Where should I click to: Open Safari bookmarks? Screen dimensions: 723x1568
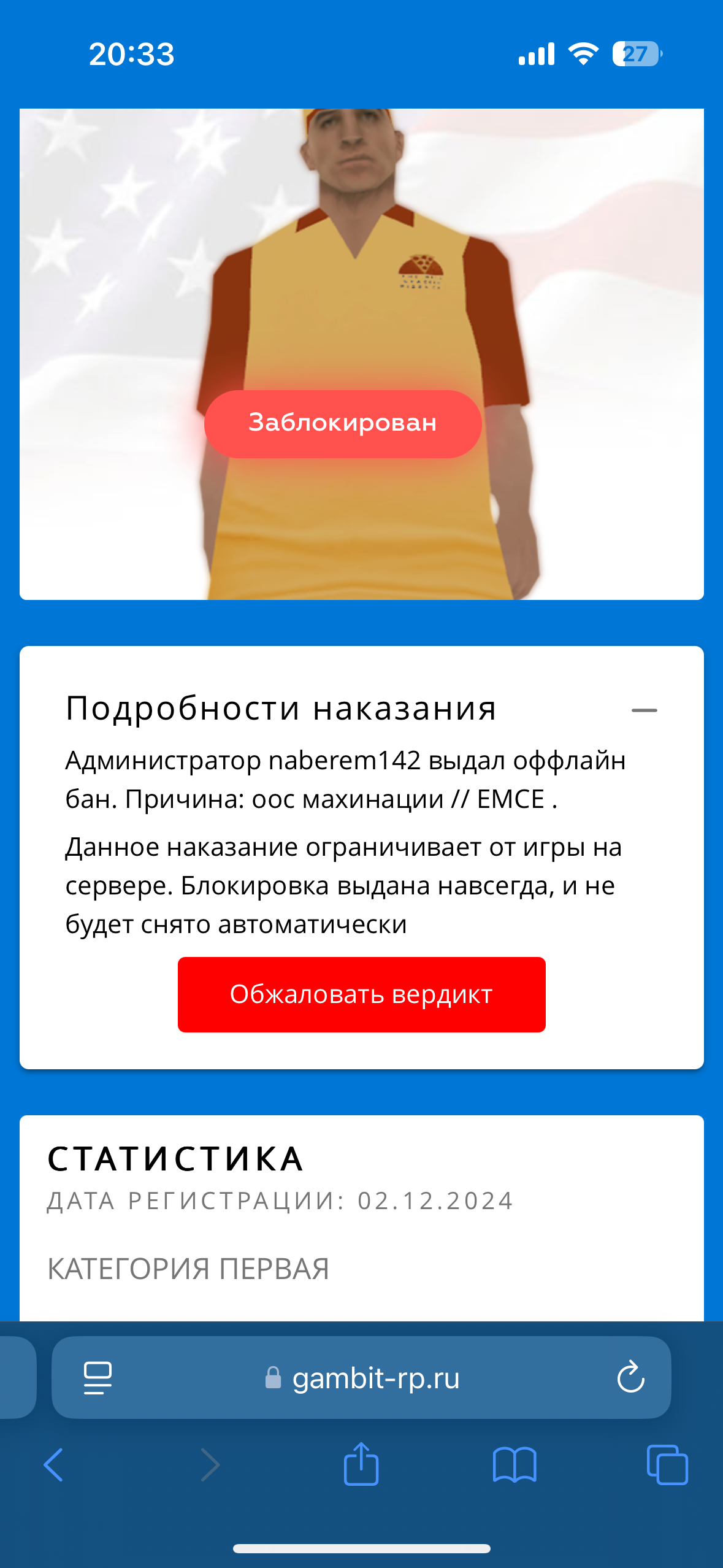(x=514, y=1465)
